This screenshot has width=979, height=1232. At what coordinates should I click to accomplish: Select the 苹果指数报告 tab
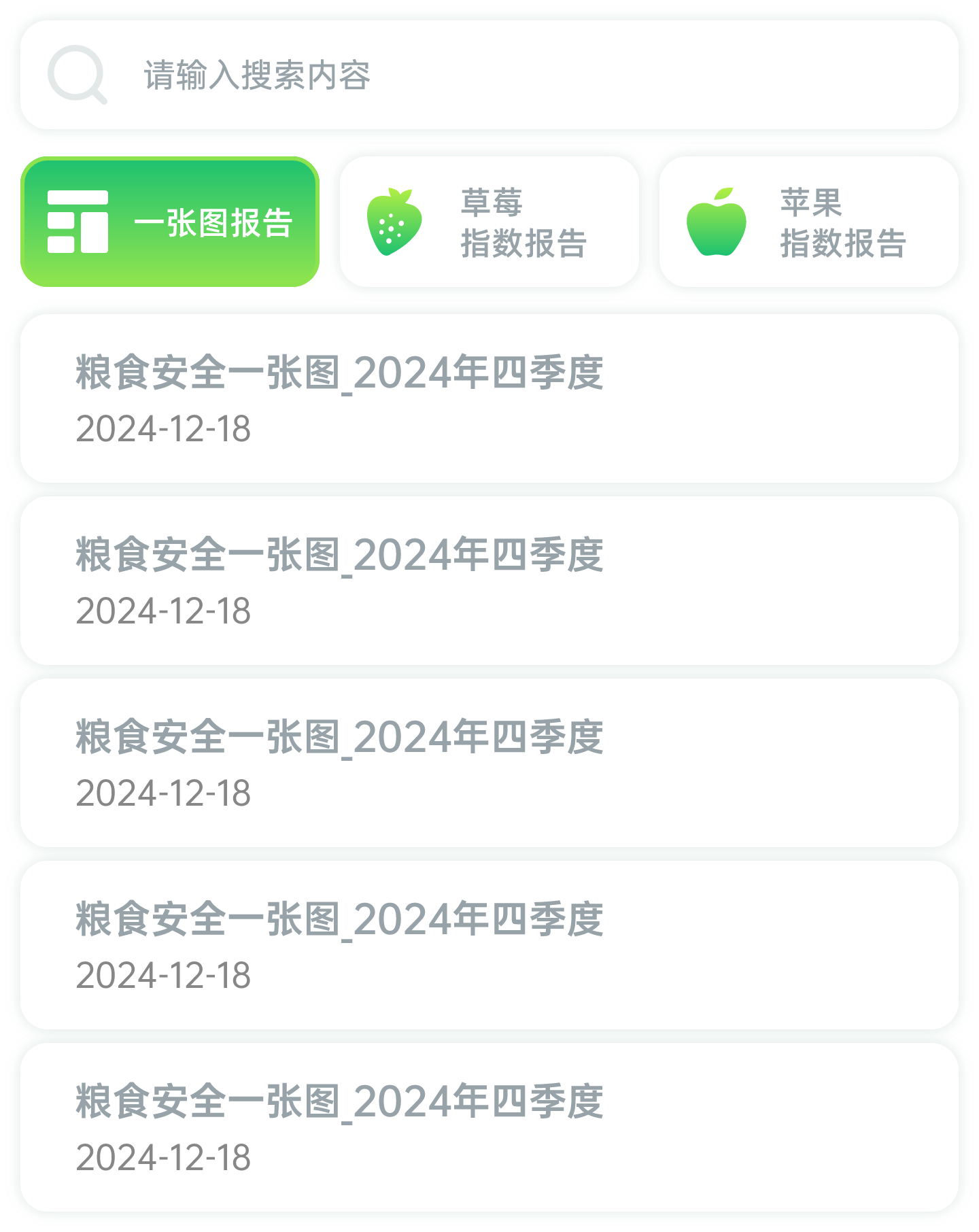pyautogui.click(x=809, y=222)
